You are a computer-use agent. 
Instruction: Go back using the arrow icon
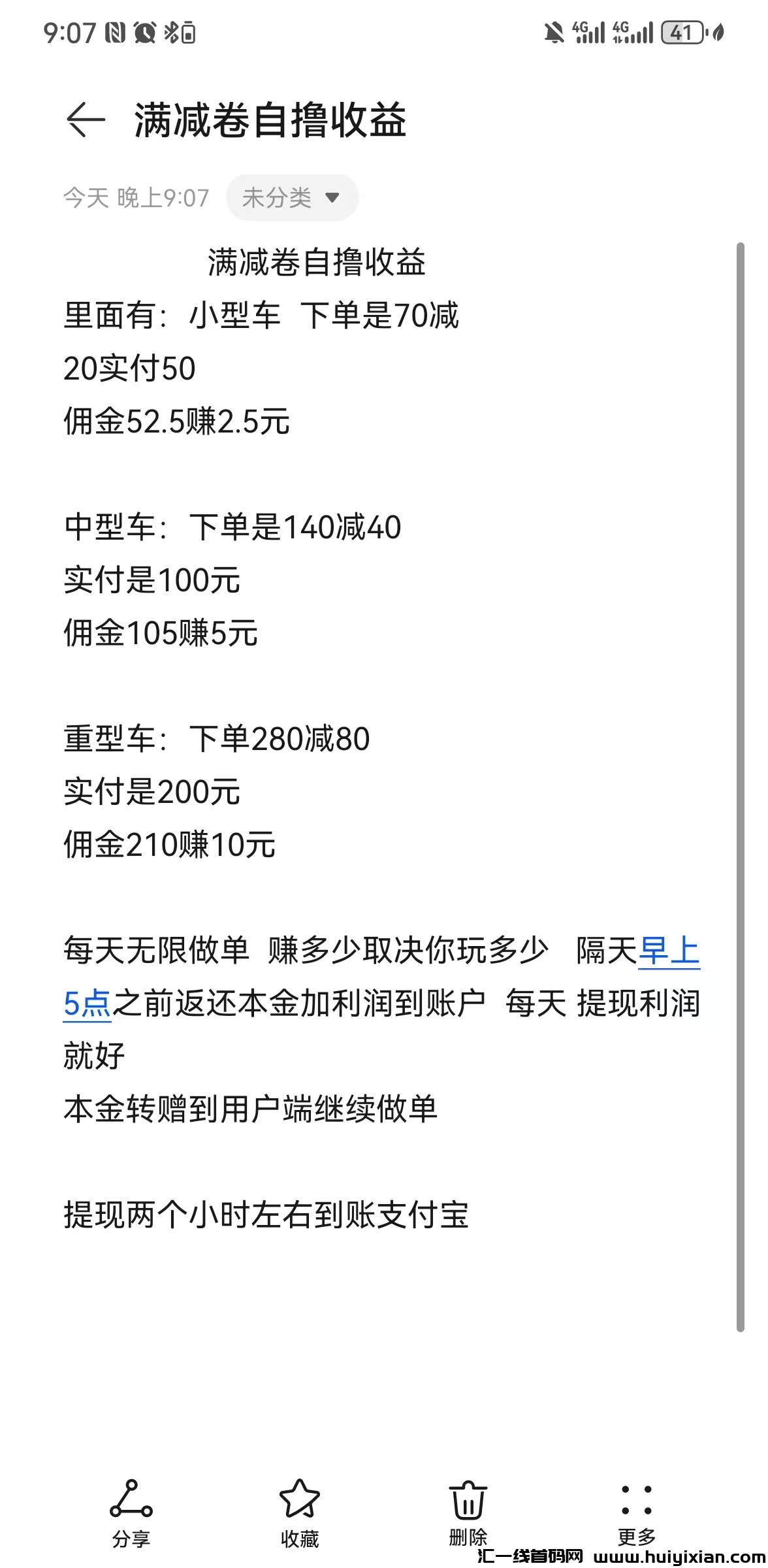coord(86,120)
